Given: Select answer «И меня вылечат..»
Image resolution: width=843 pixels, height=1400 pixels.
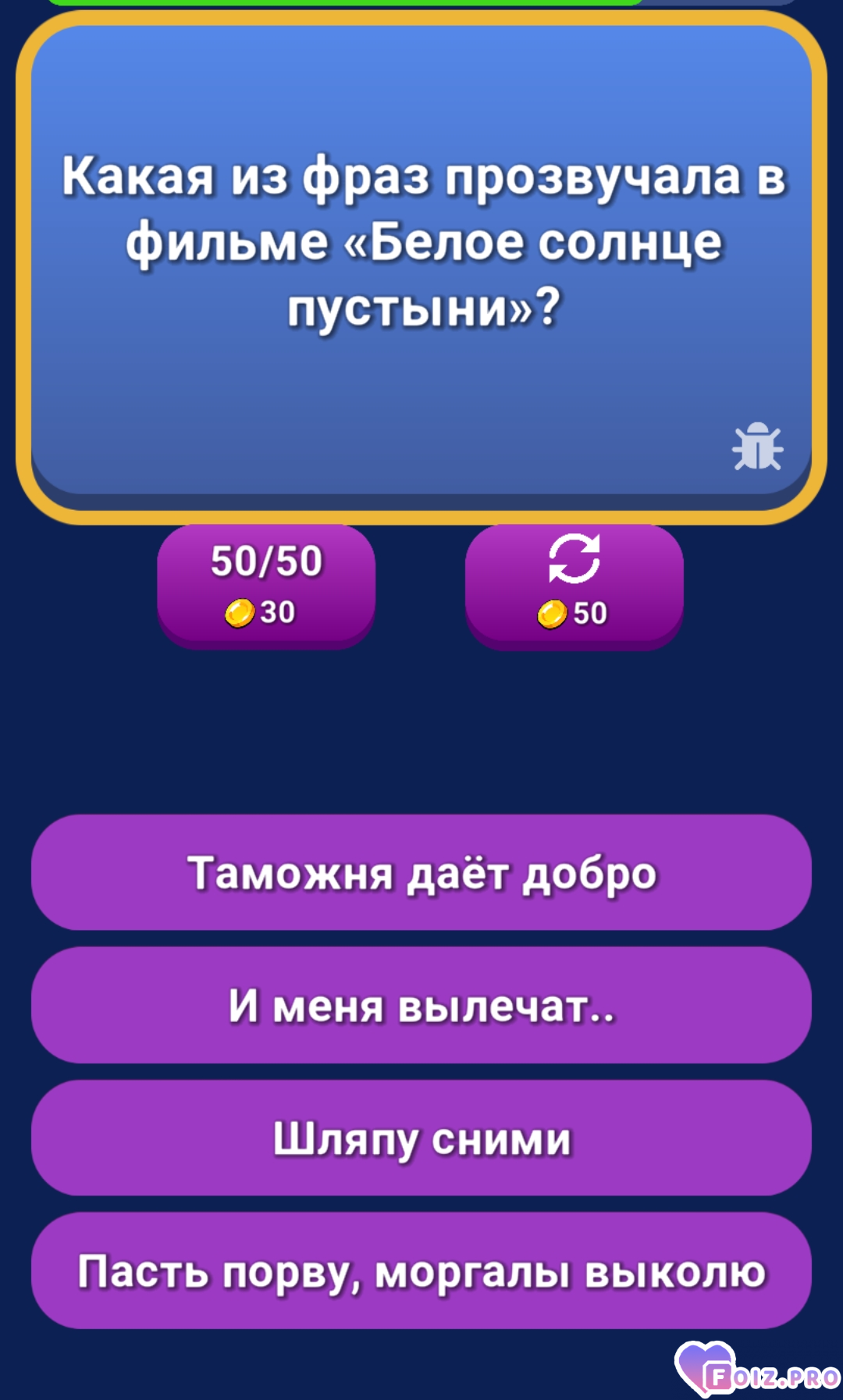Looking at the screenshot, I should point(421,1005).
